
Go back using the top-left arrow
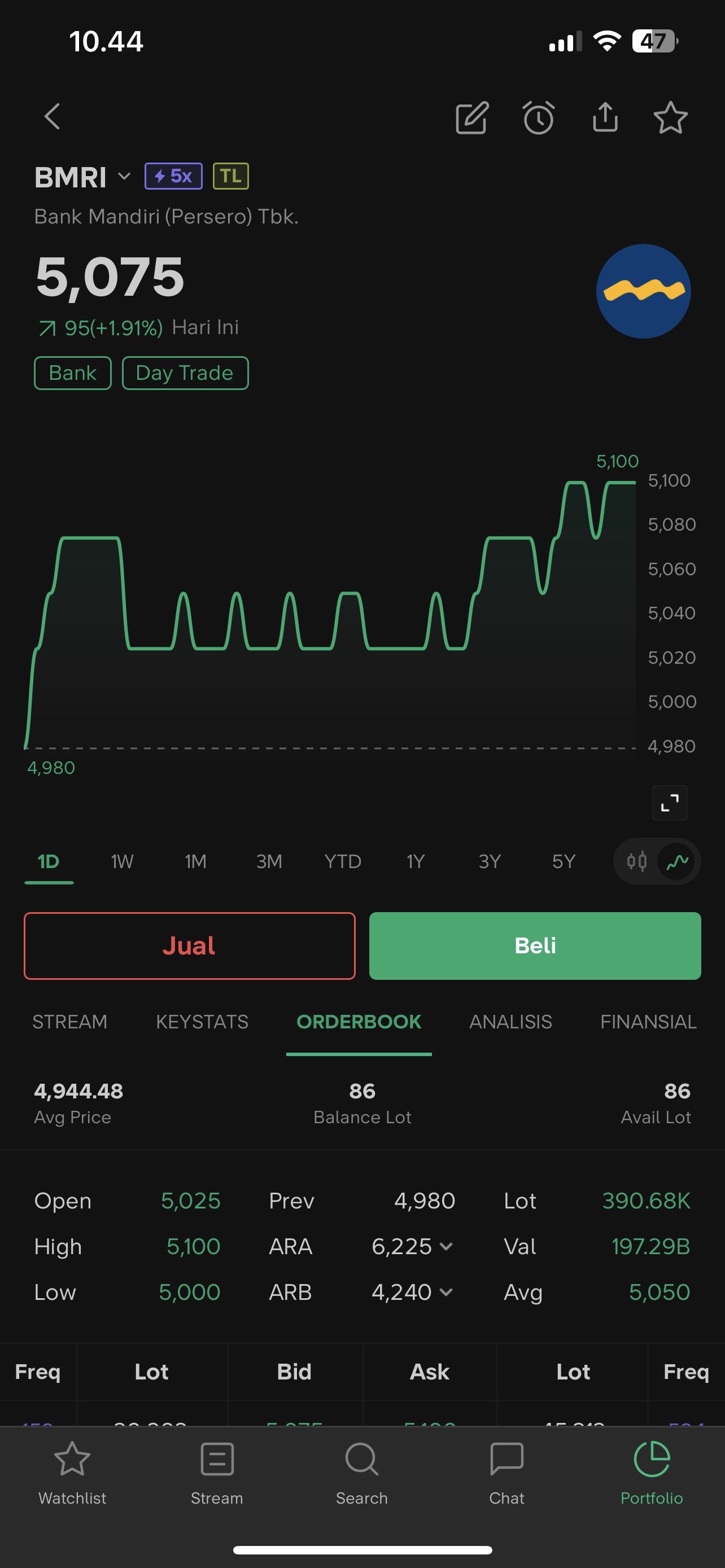click(53, 116)
